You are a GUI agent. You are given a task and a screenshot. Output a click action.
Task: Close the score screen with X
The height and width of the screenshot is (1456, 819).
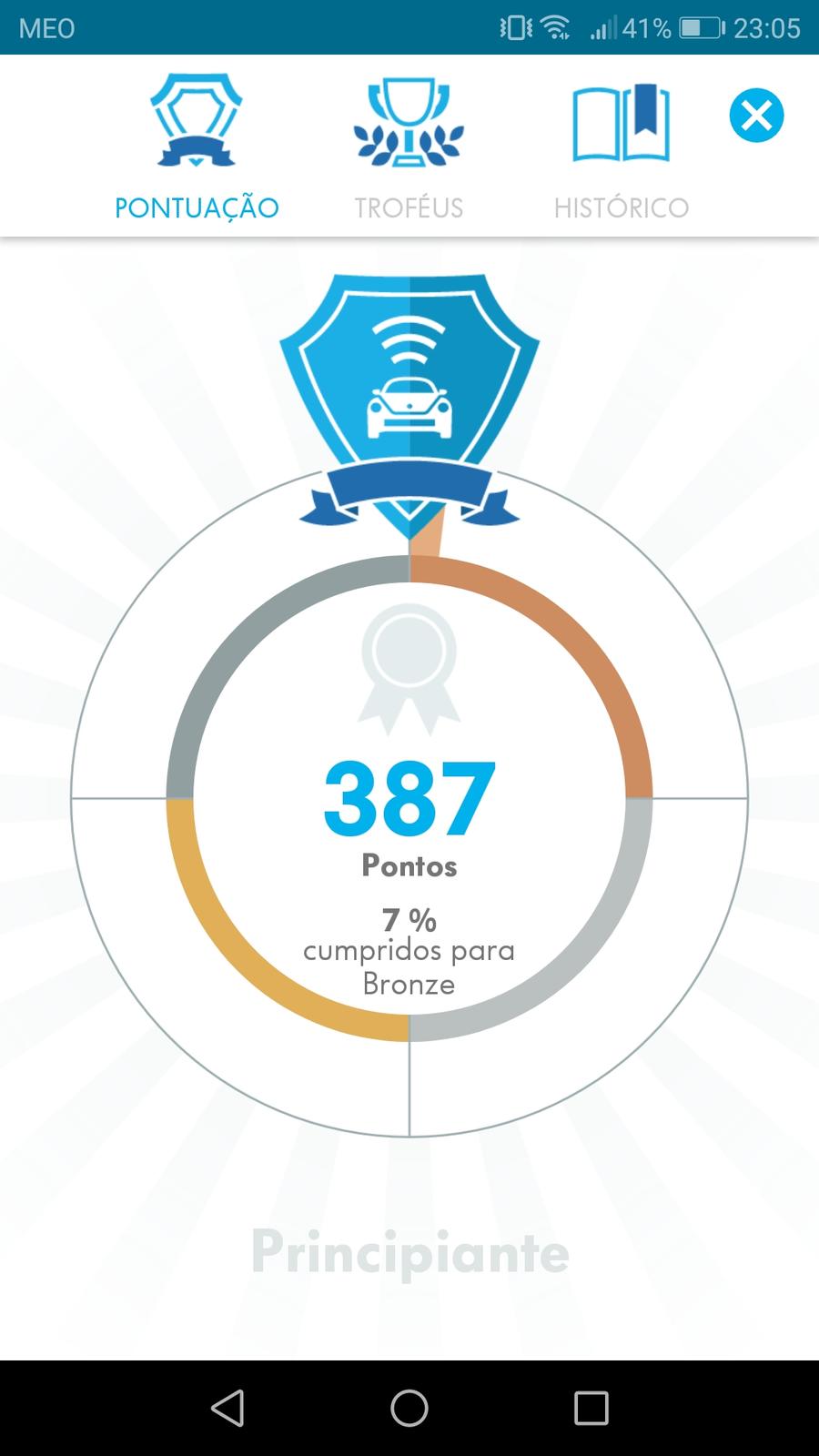pos(756,116)
